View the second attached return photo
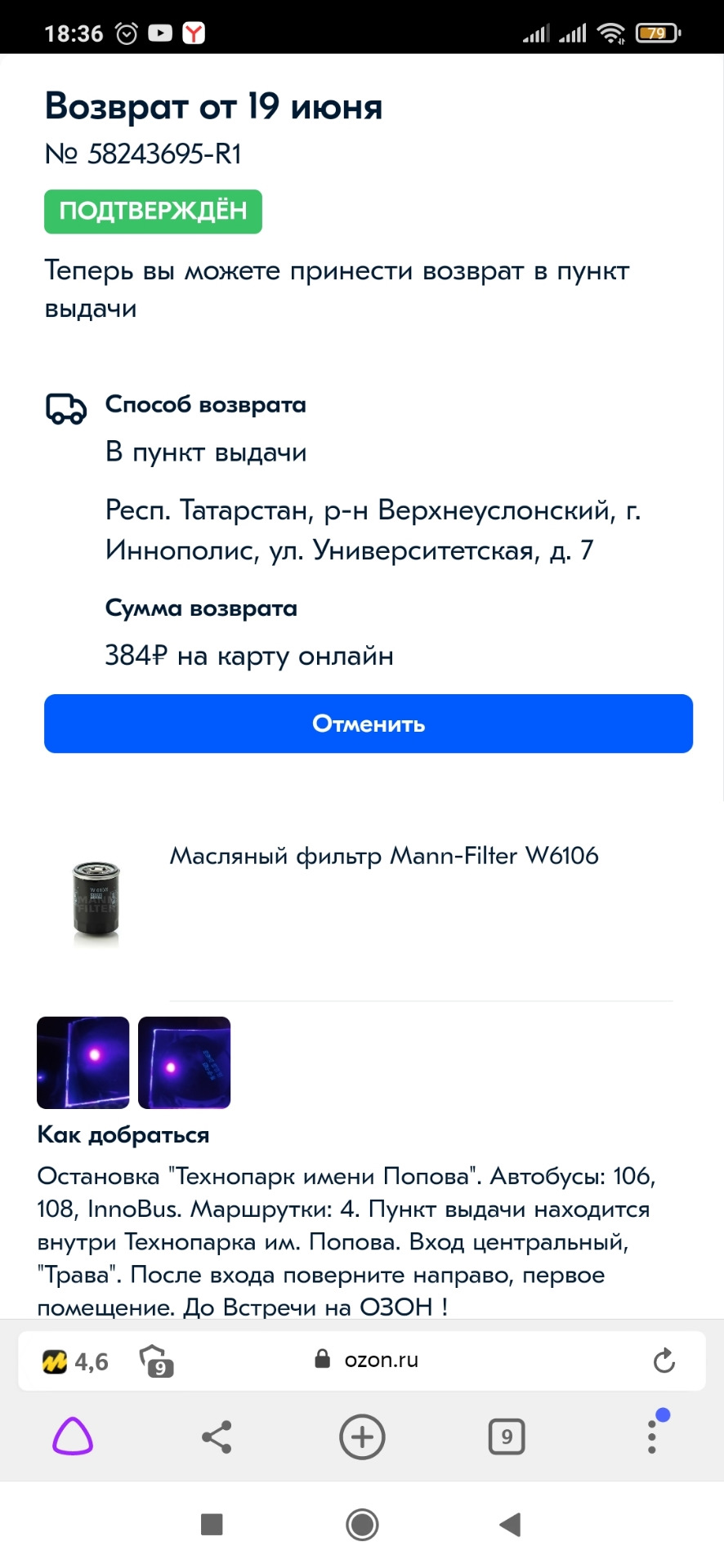Image resolution: width=724 pixels, height=1568 pixels. click(x=185, y=1062)
